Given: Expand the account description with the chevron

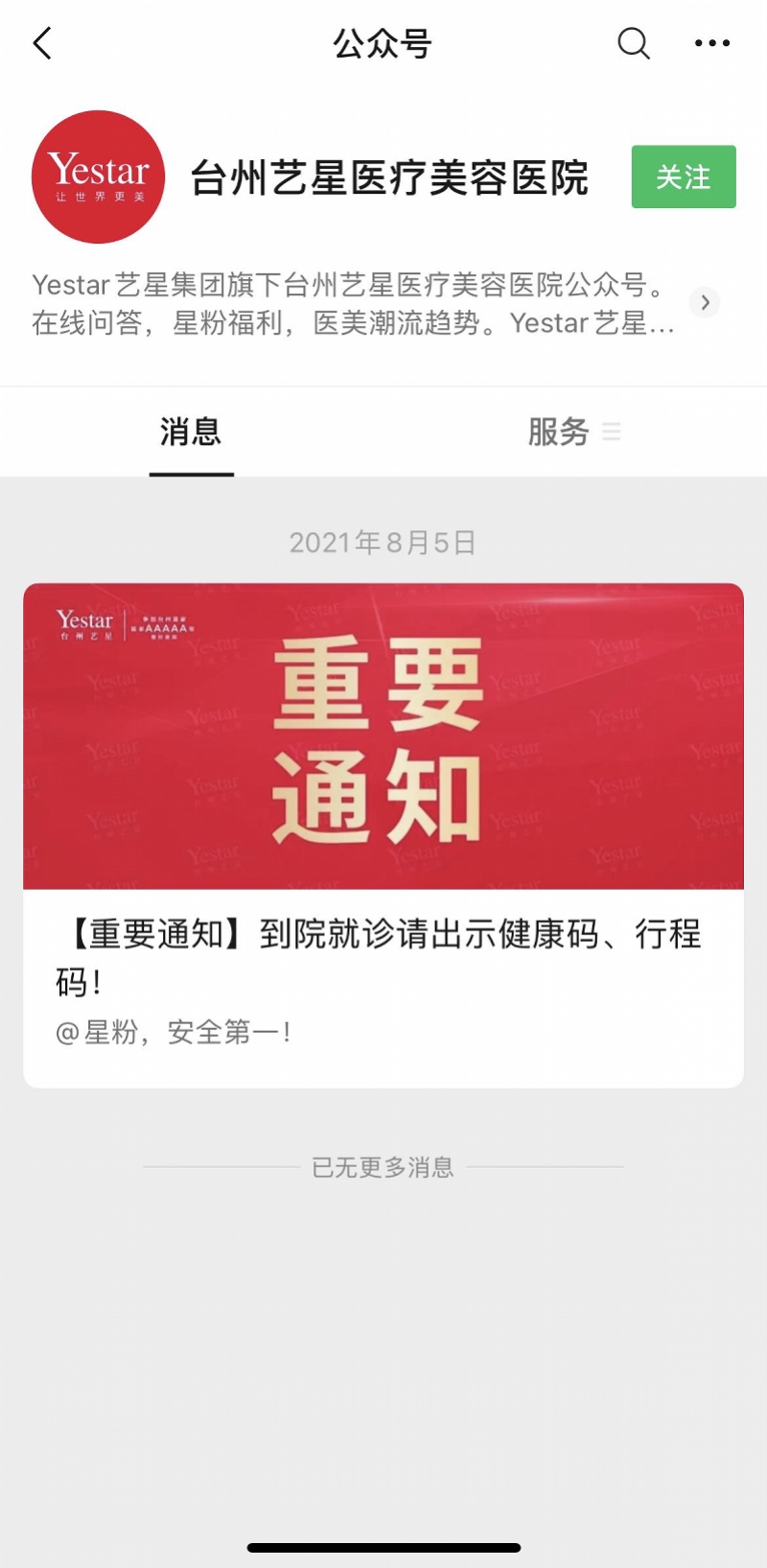Looking at the screenshot, I should tap(705, 302).
